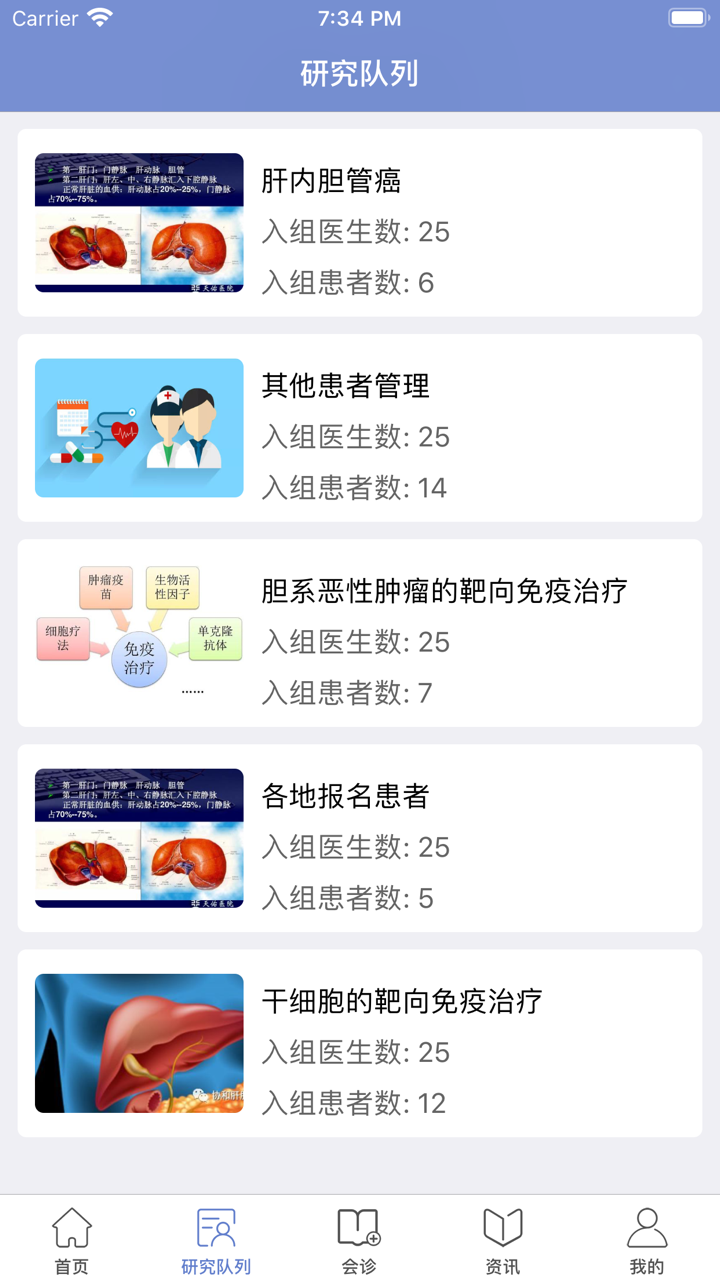Open 胆系恶性肿瘤的靶向免疫治疗 cohort
Viewport: 720px width, 1280px height.
[360, 630]
